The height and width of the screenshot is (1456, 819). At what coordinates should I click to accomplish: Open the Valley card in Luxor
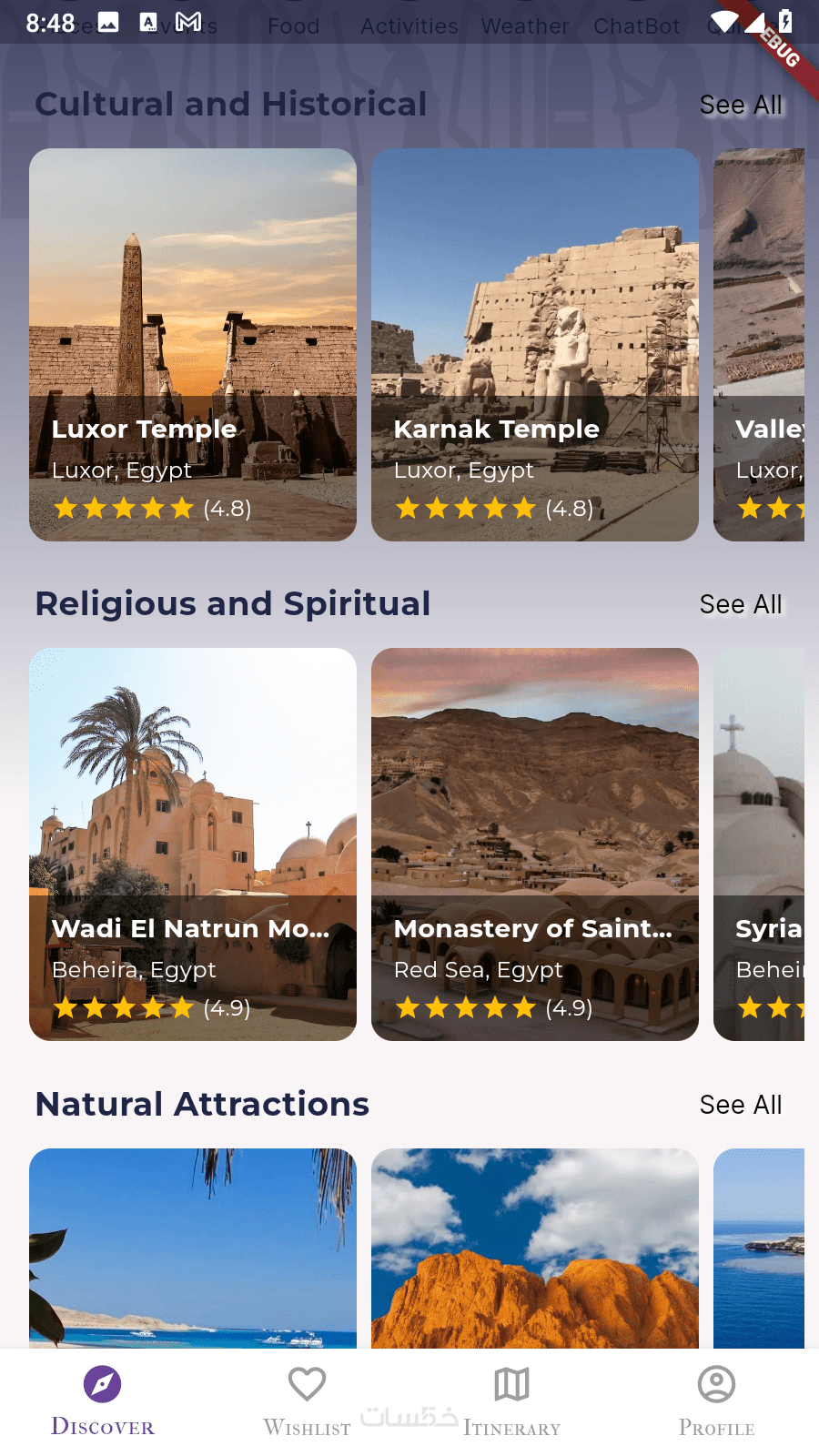pos(760,344)
